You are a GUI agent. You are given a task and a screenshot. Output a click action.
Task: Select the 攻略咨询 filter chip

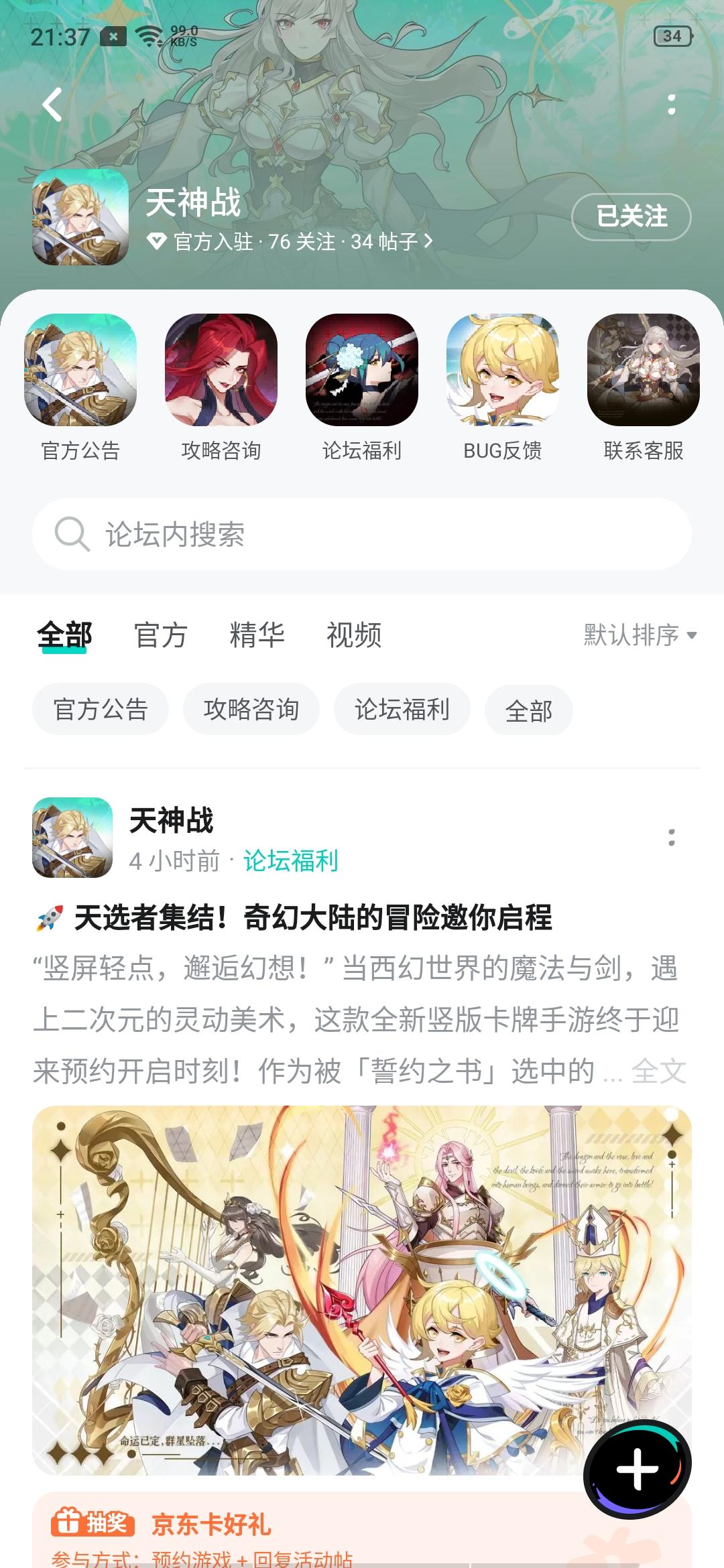coord(251,710)
